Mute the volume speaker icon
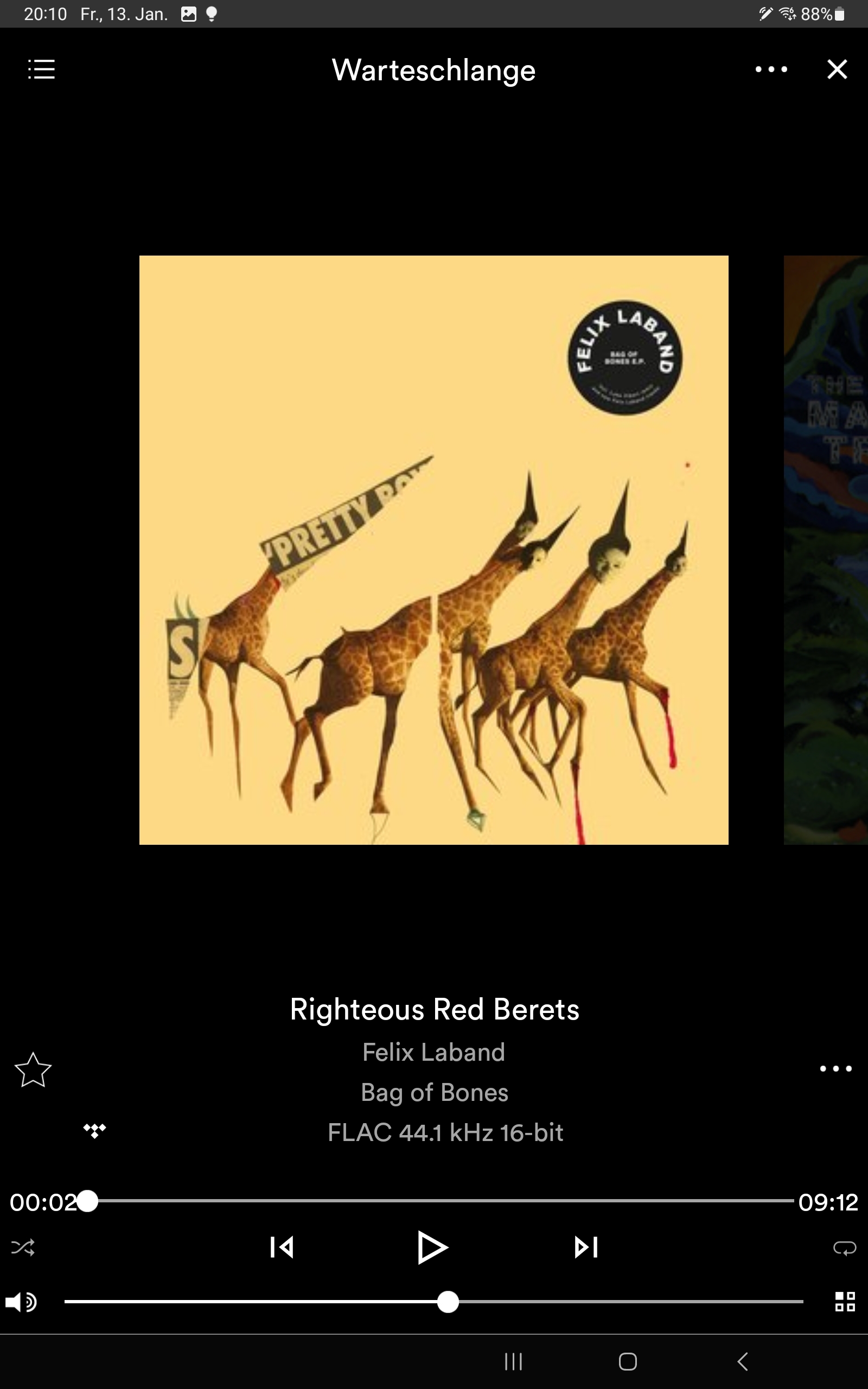The image size is (868, 1389). pyautogui.click(x=21, y=1302)
